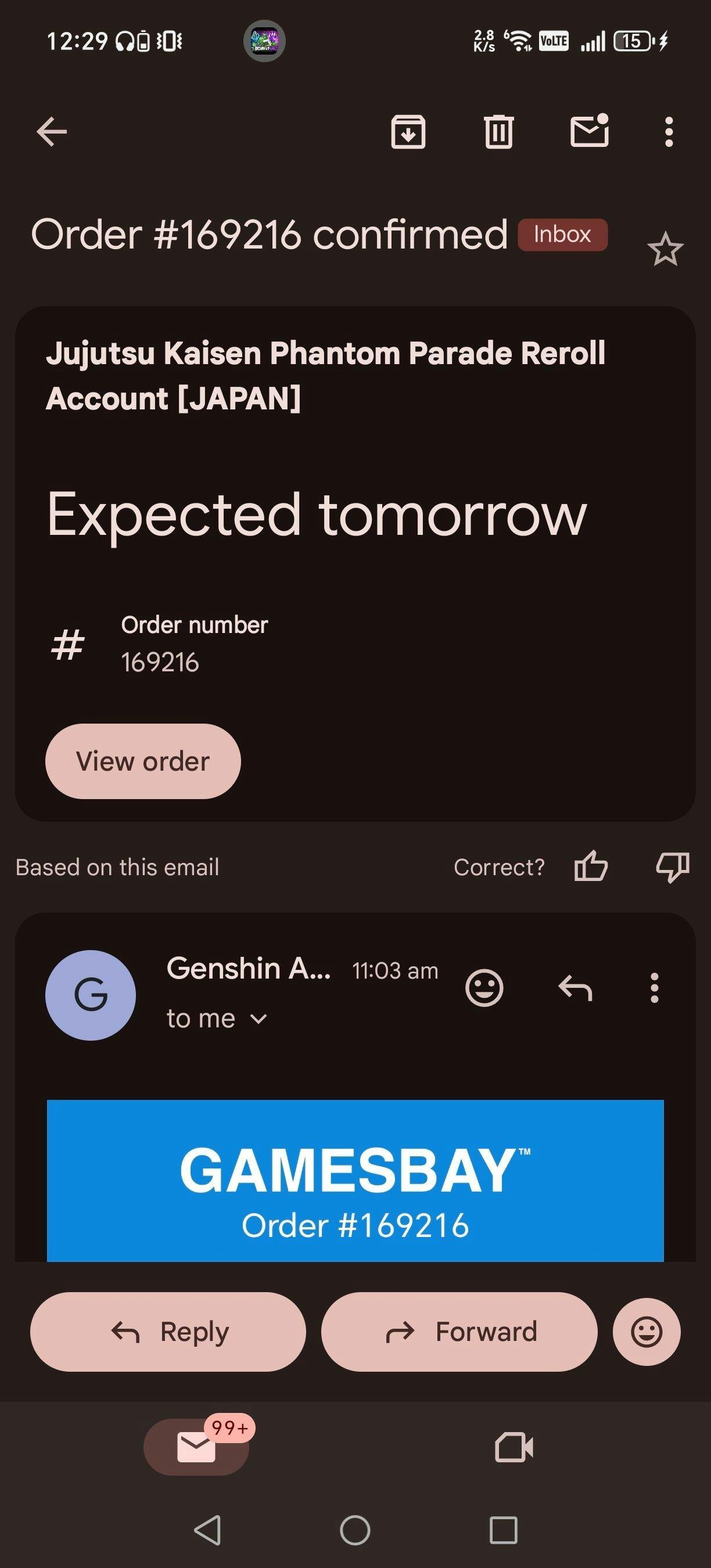Open the message's three-dot menu
Viewport: 711px width, 1568px height.
click(x=653, y=987)
